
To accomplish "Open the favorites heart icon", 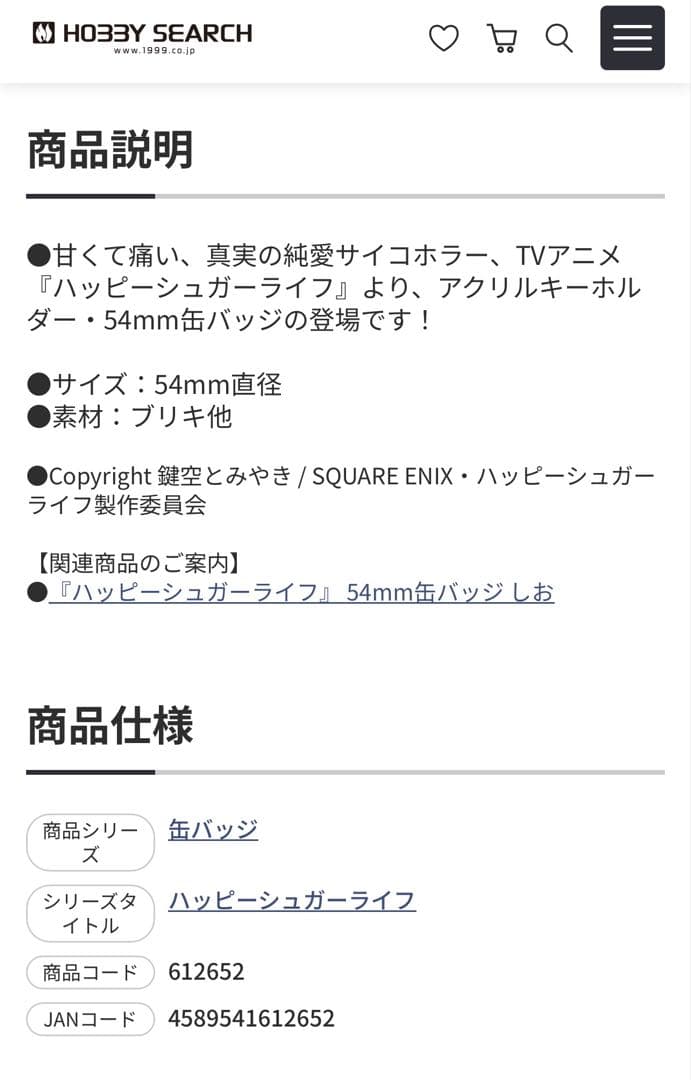I will click(x=443, y=38).
